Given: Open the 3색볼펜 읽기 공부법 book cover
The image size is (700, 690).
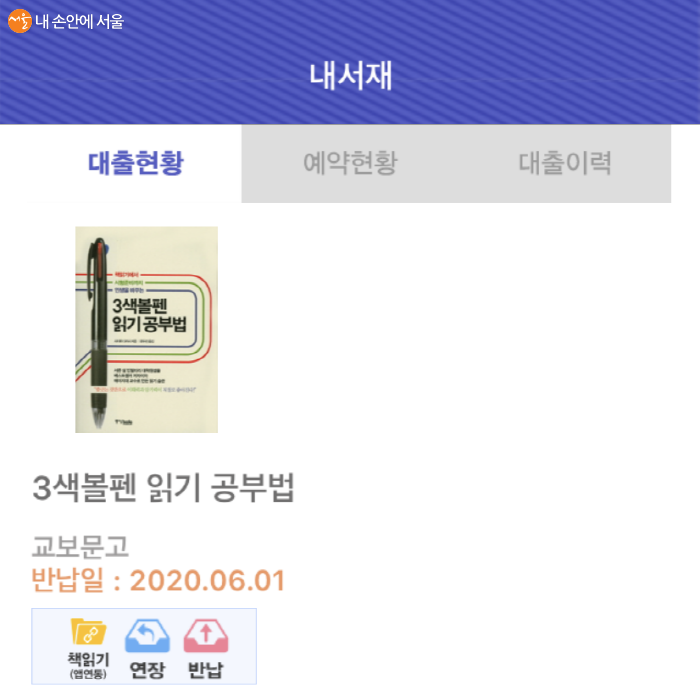Looking at the screenshot, I should click(146, 329).
